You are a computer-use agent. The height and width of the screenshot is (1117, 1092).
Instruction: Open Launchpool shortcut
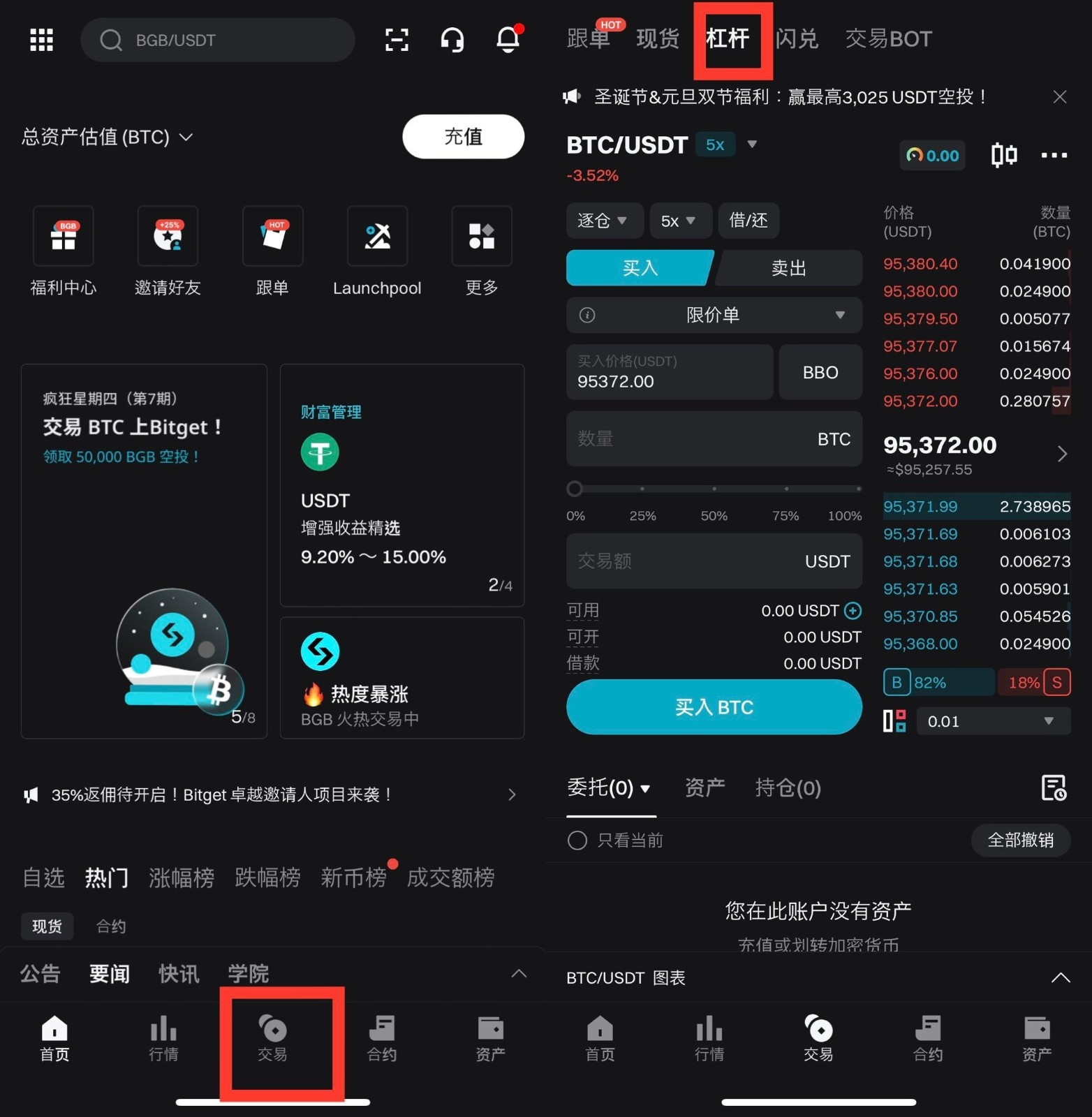tap(377, 251)
